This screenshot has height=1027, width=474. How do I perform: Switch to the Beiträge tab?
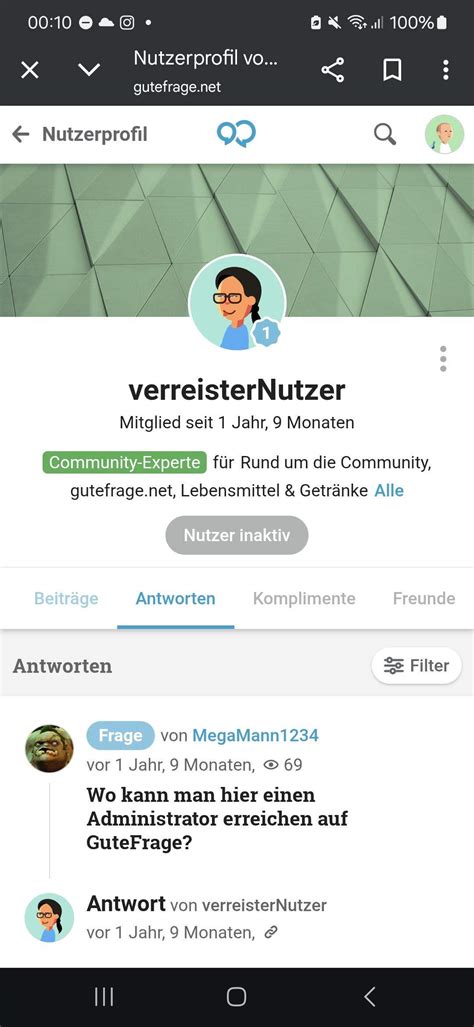66,598
